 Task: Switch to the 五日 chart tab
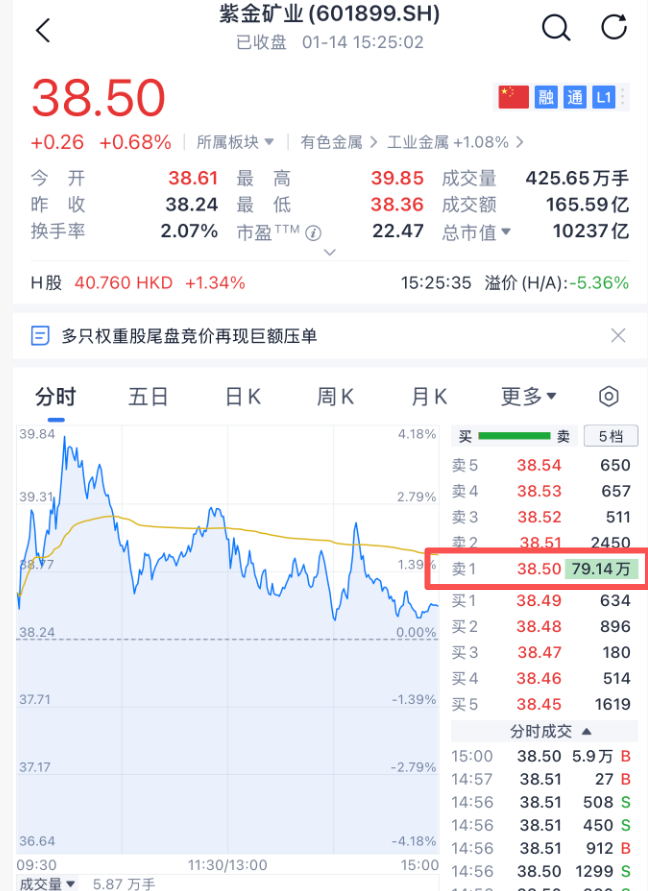[x=148, y=397]
